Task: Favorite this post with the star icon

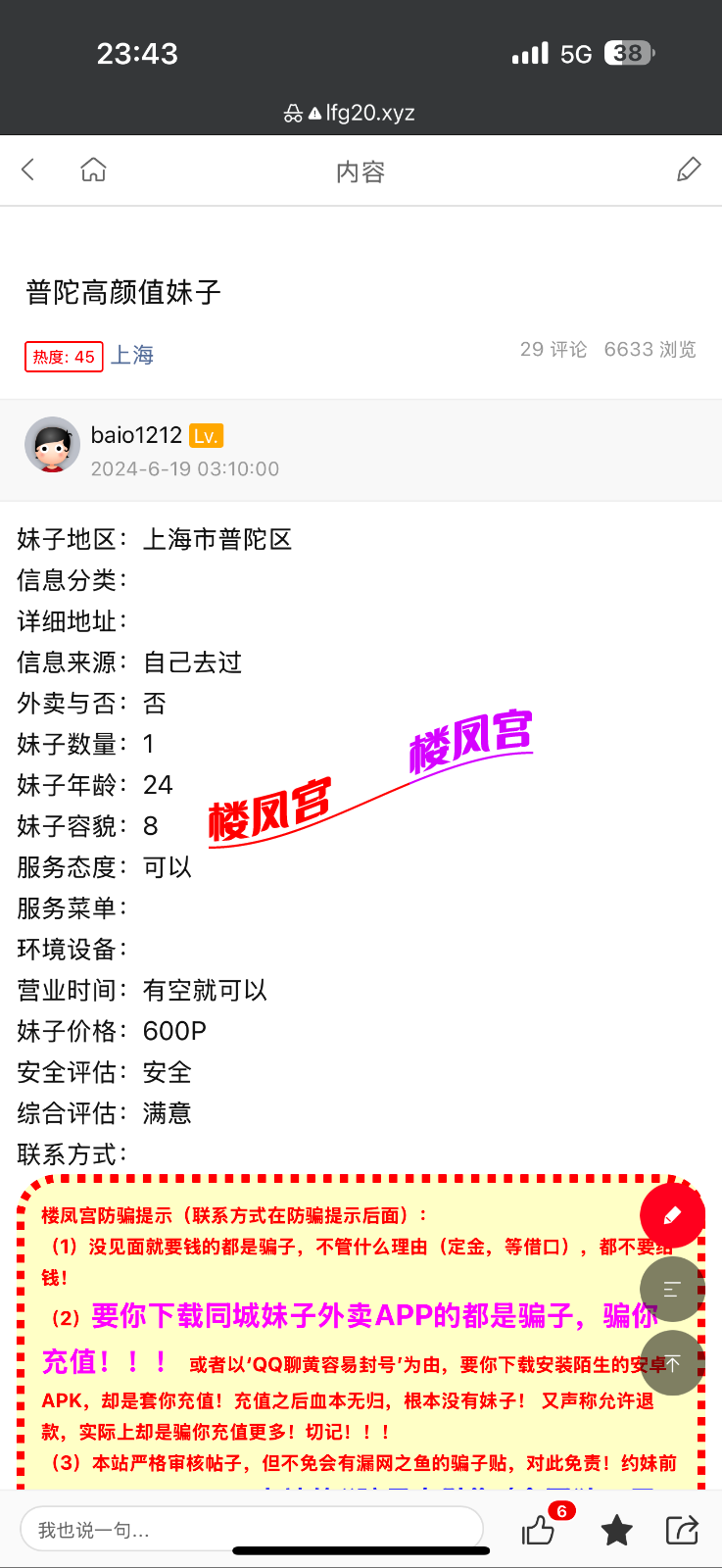Action: [x=616, y=1529]
